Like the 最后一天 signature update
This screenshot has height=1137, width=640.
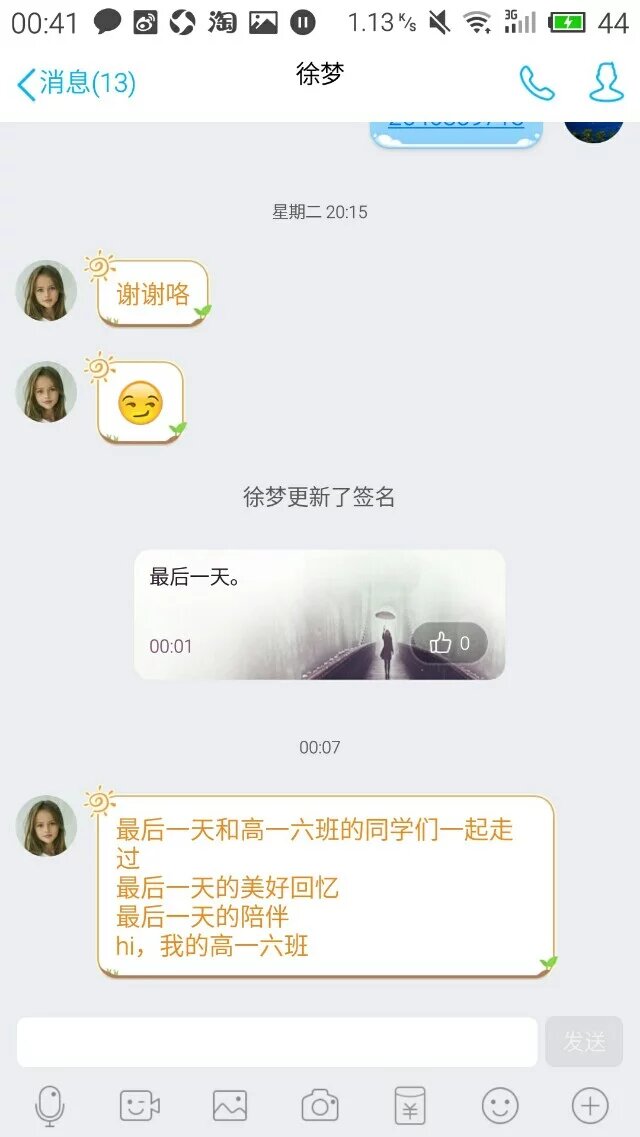pos(449,644)
